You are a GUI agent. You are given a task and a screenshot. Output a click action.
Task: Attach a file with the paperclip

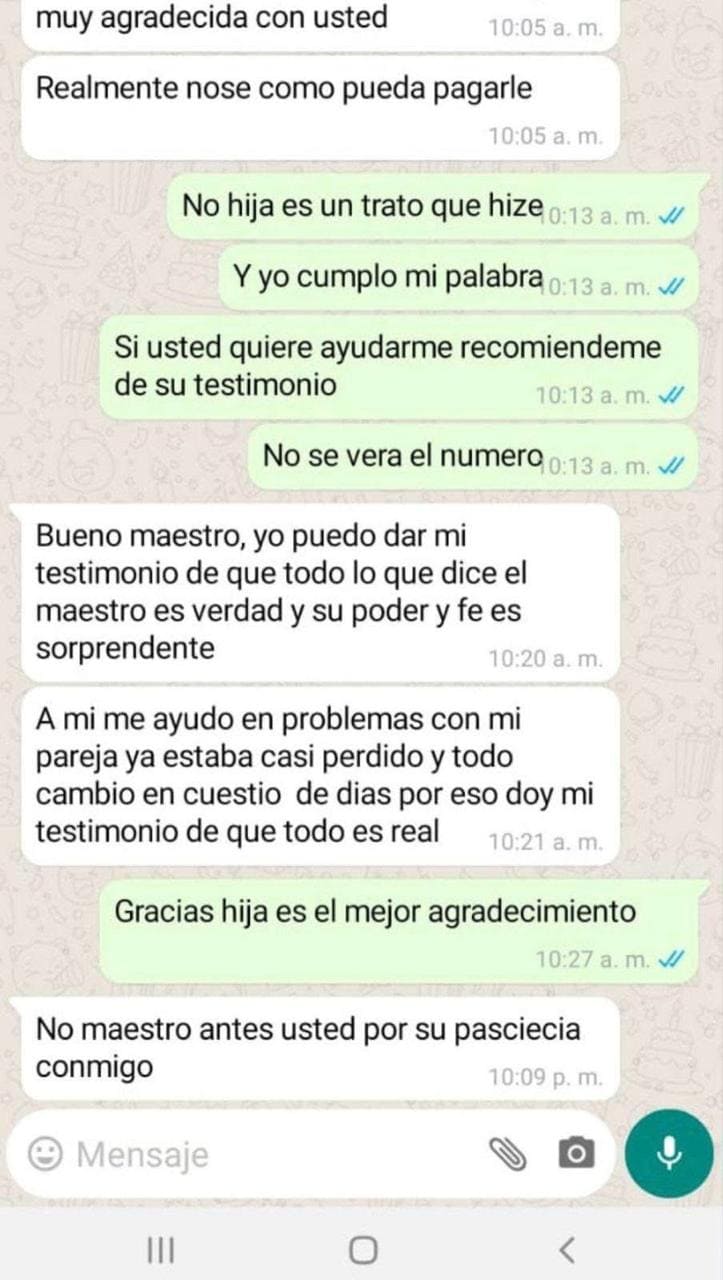point(509,1155)
